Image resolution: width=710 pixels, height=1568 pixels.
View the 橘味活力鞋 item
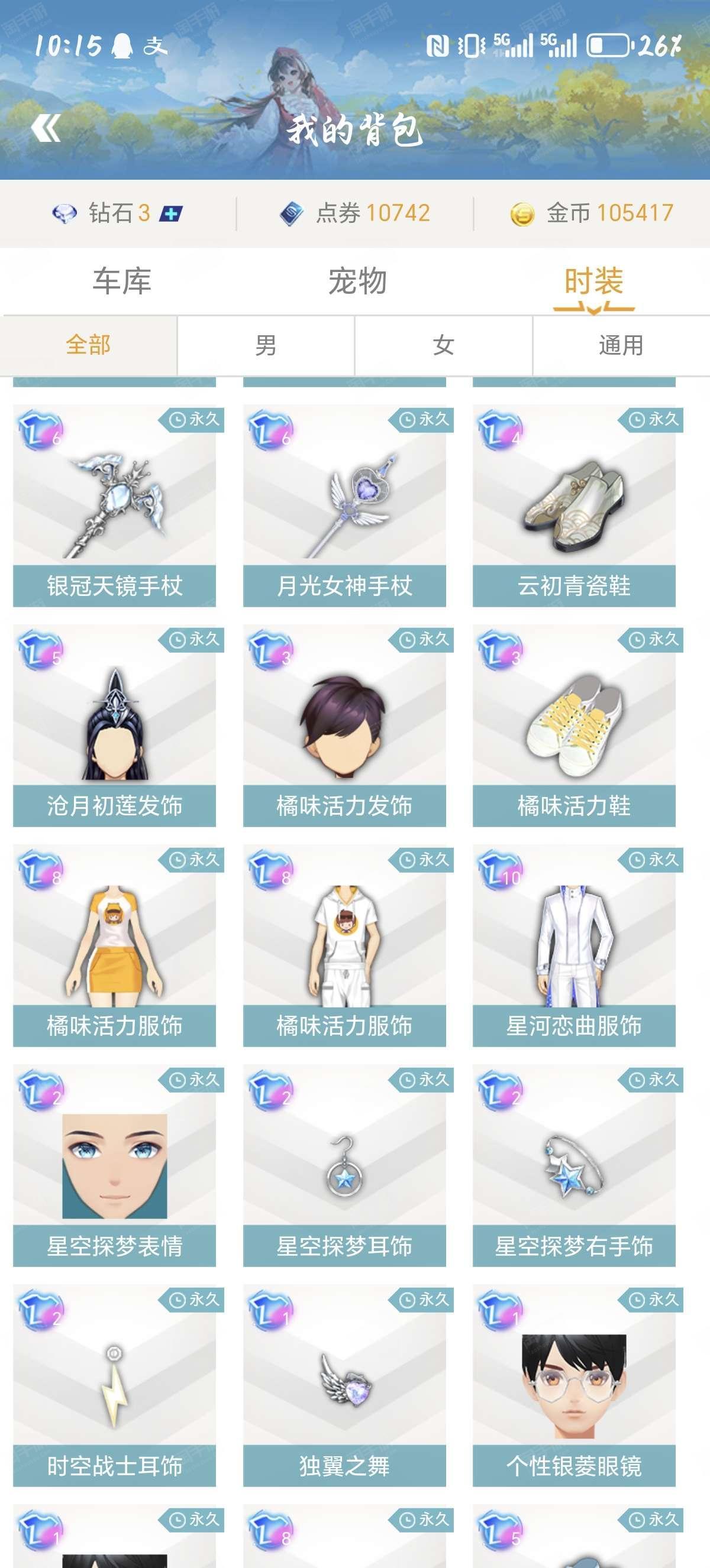pos(574,725)
